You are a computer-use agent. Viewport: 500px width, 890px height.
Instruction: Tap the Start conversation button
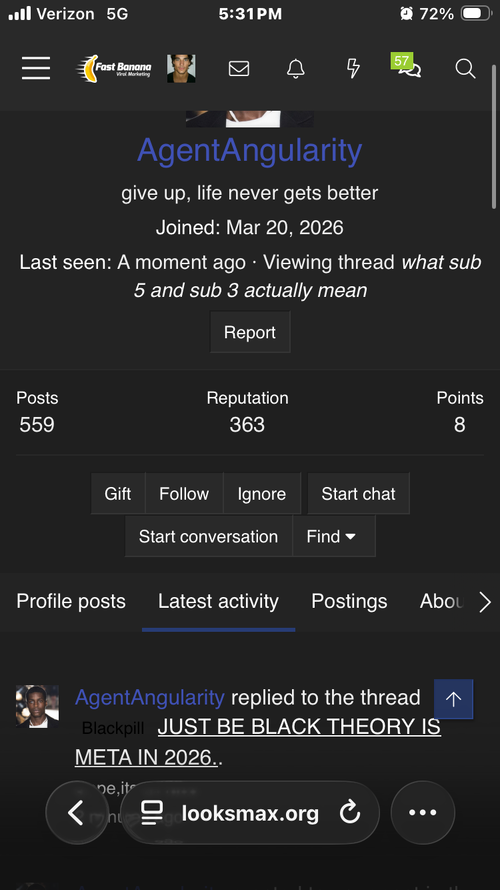[x=208, y=536]
